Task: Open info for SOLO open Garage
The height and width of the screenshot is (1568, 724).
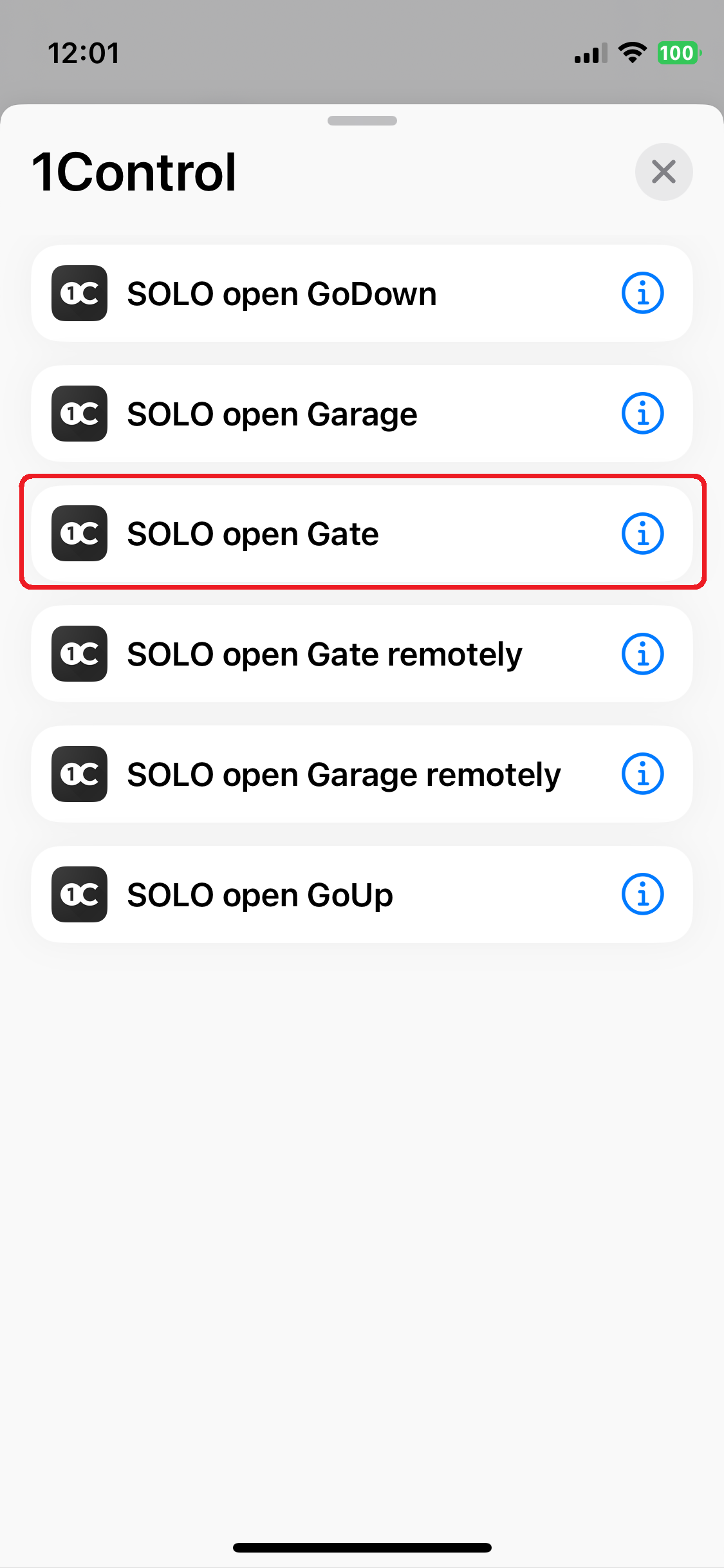Action: pos(642,413)
